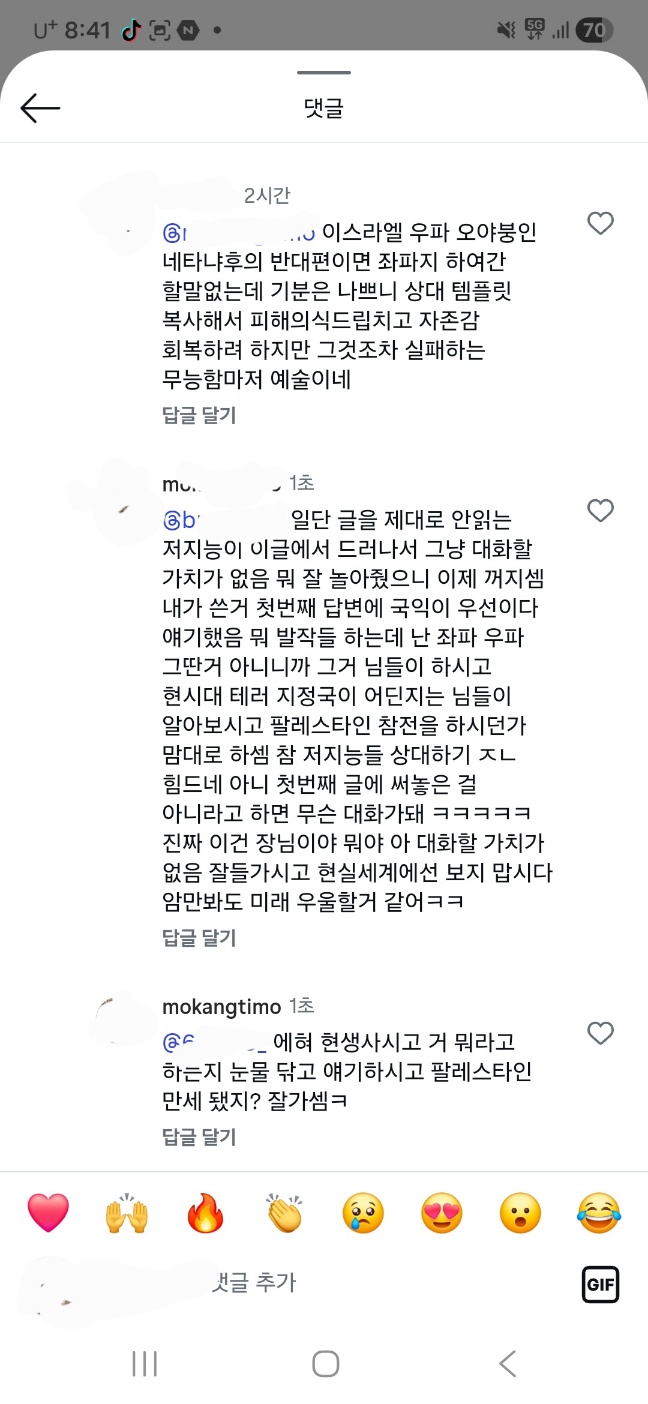
Task: Open the GIF picker
Action: coord(600,1284)
